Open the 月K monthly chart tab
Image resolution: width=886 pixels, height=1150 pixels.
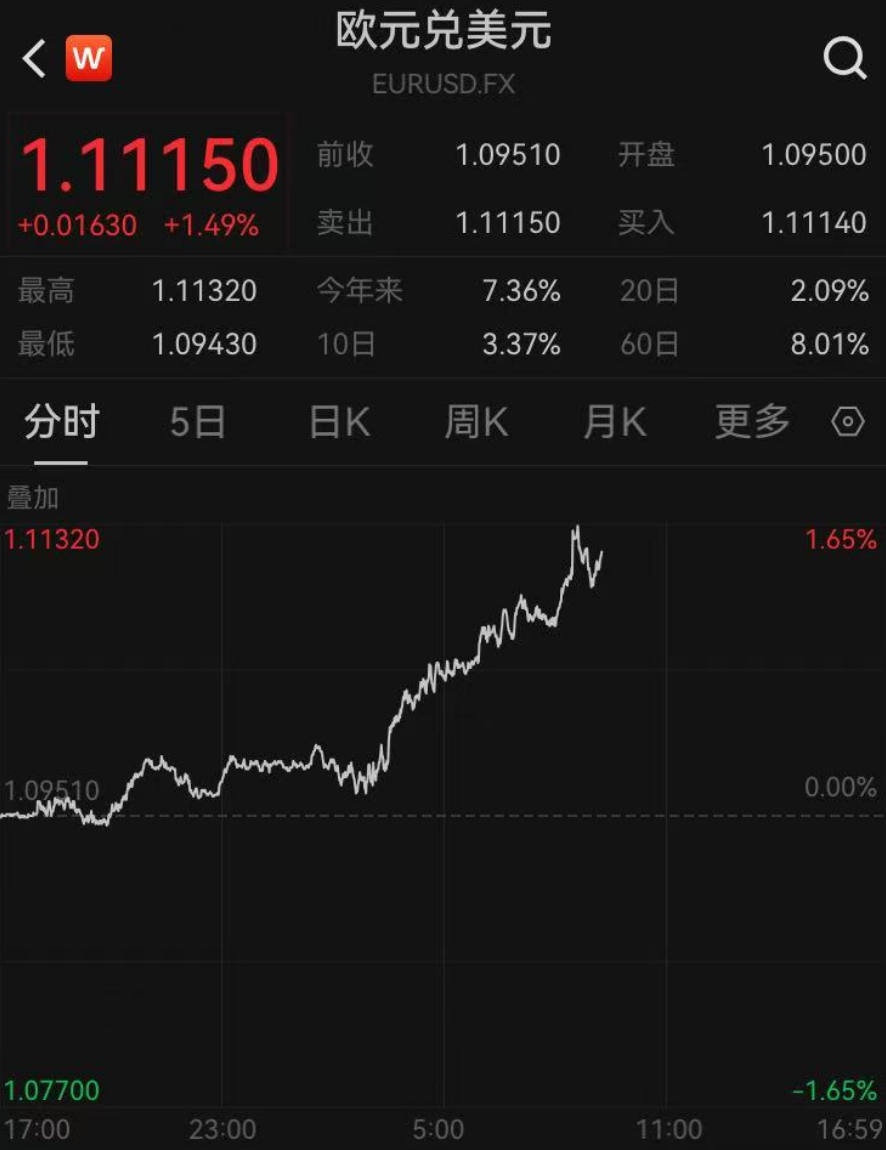coord(614,423)
